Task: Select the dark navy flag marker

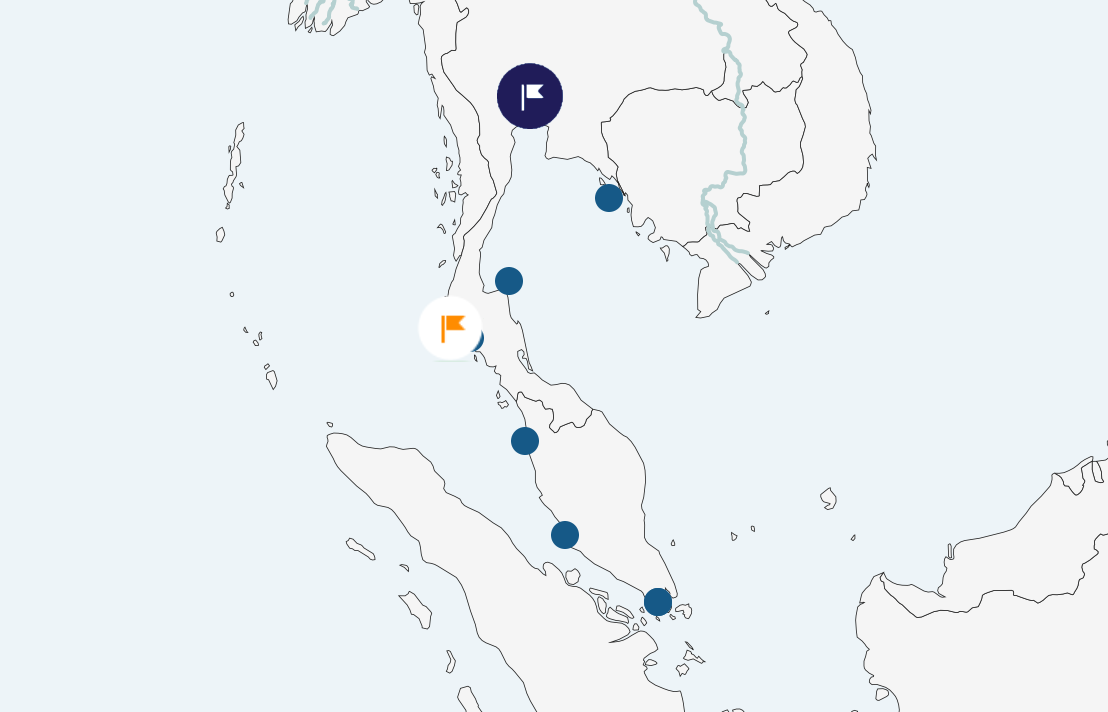Action: point(530,96)
